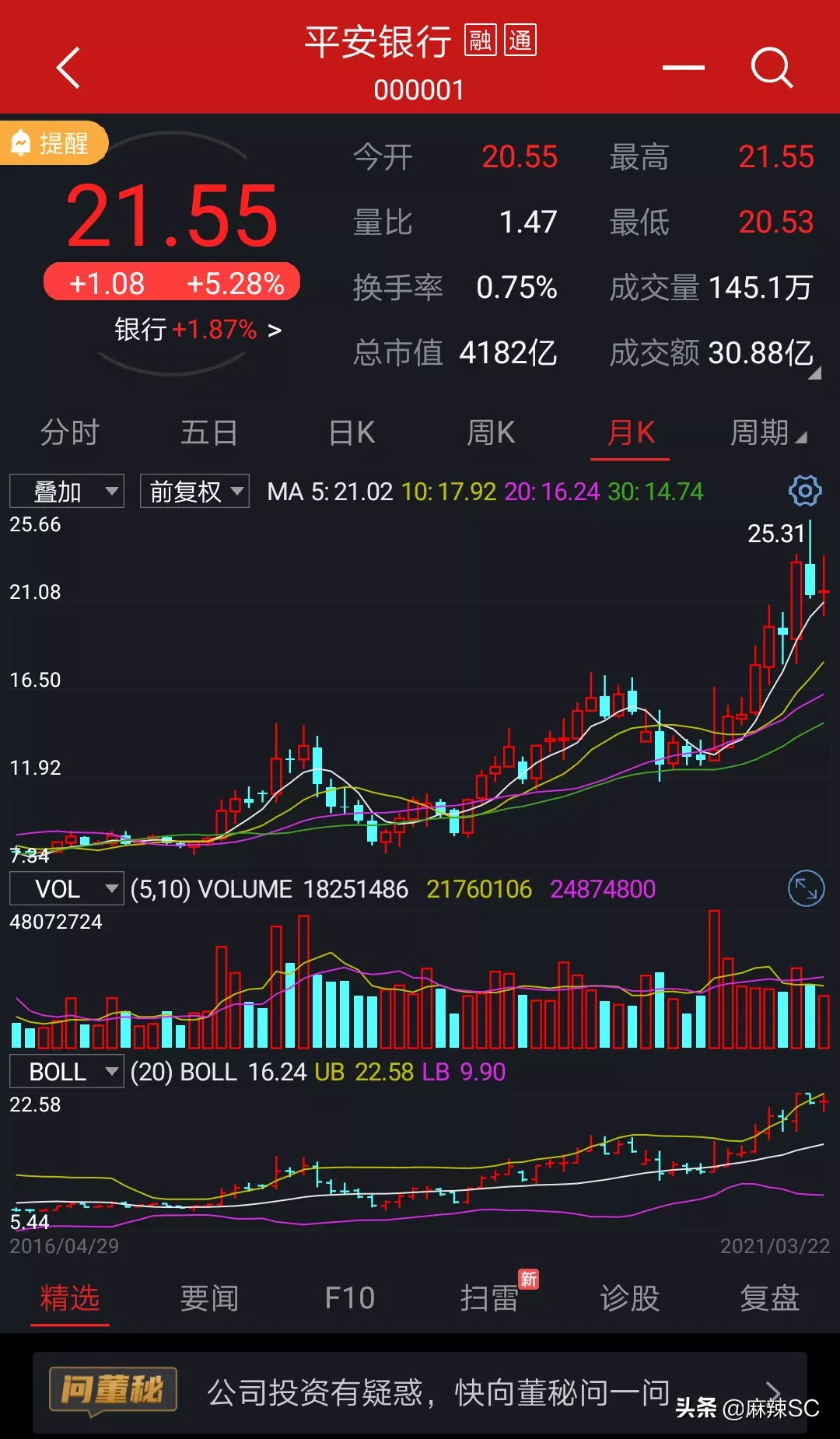Open the 问董秘 ask-the-secretary banner

pos(420,1392)
